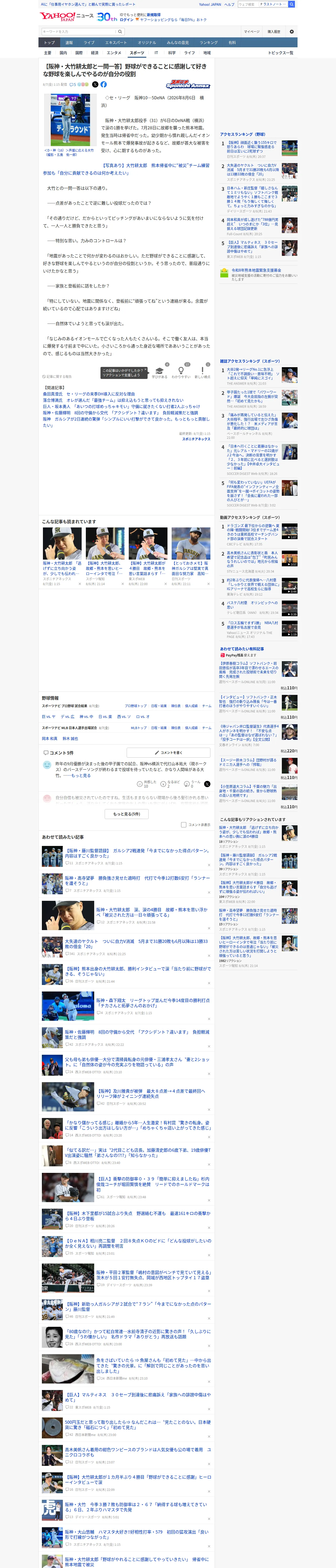Focus the keyword search field
This screenshot has width=336, height=1568.
[78, 32]
